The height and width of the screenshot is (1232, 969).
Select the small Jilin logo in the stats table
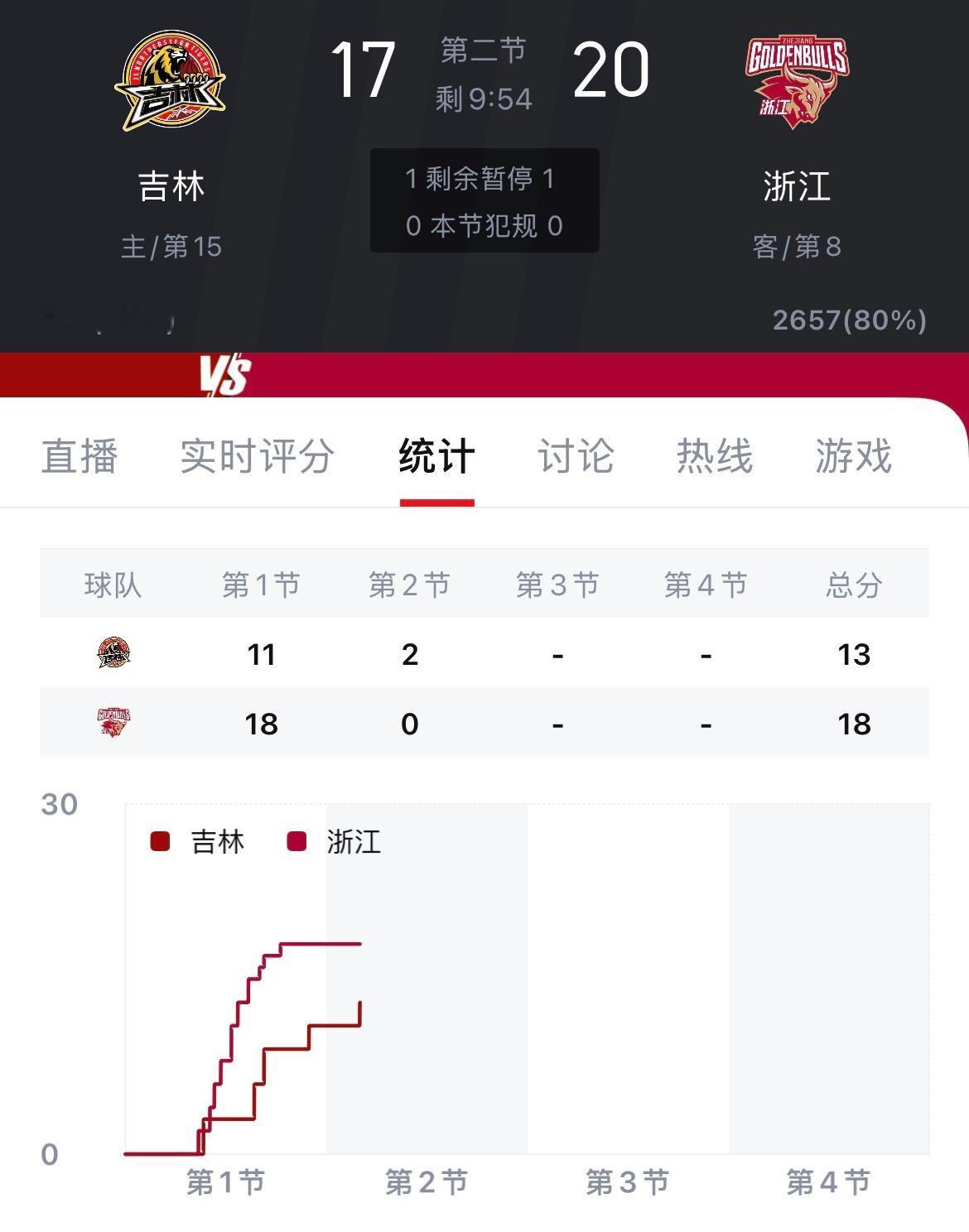click(x=116, y=653)
